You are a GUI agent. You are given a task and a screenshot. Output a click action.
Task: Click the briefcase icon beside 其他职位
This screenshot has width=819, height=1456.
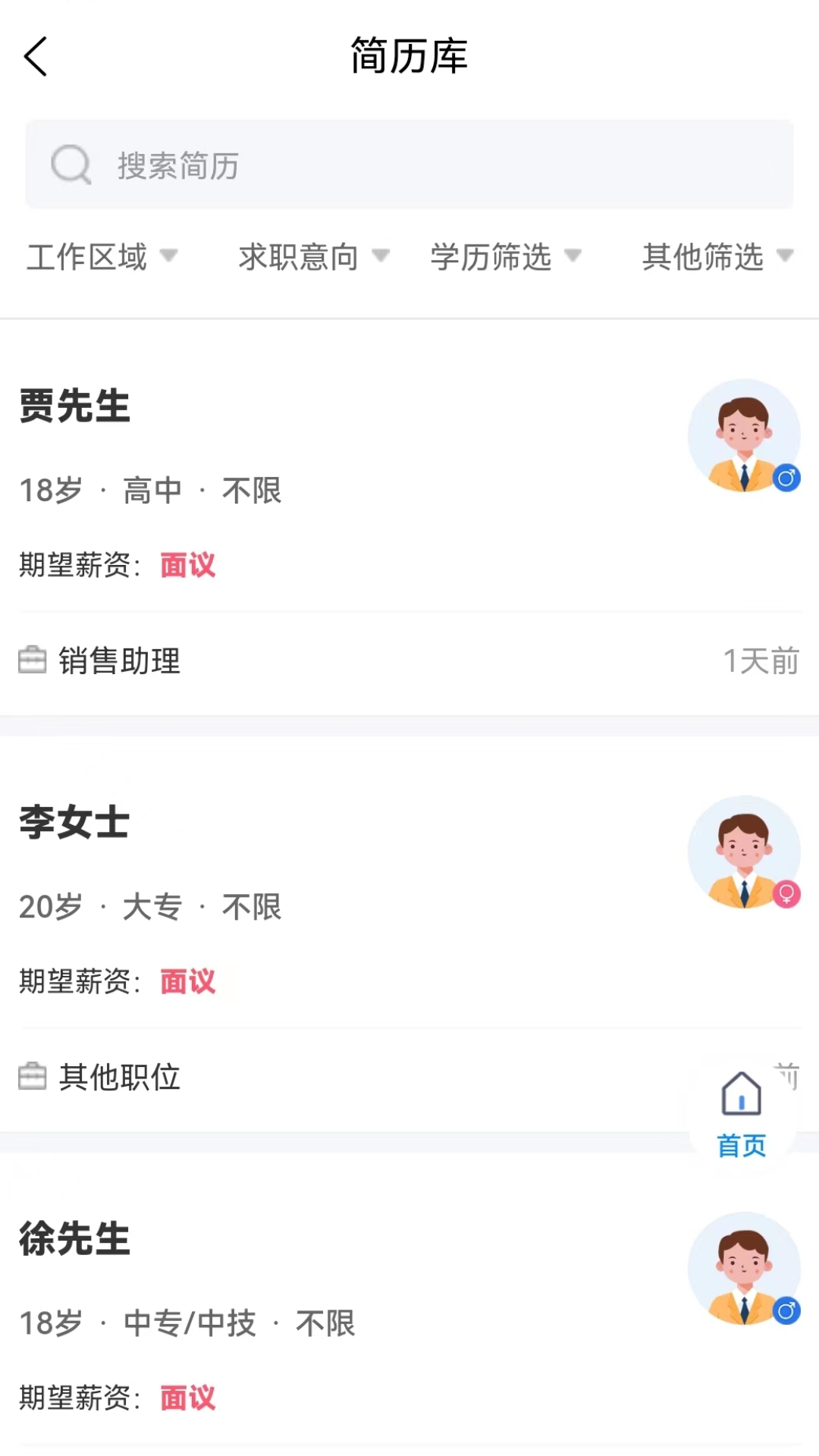coord(32,1077)
